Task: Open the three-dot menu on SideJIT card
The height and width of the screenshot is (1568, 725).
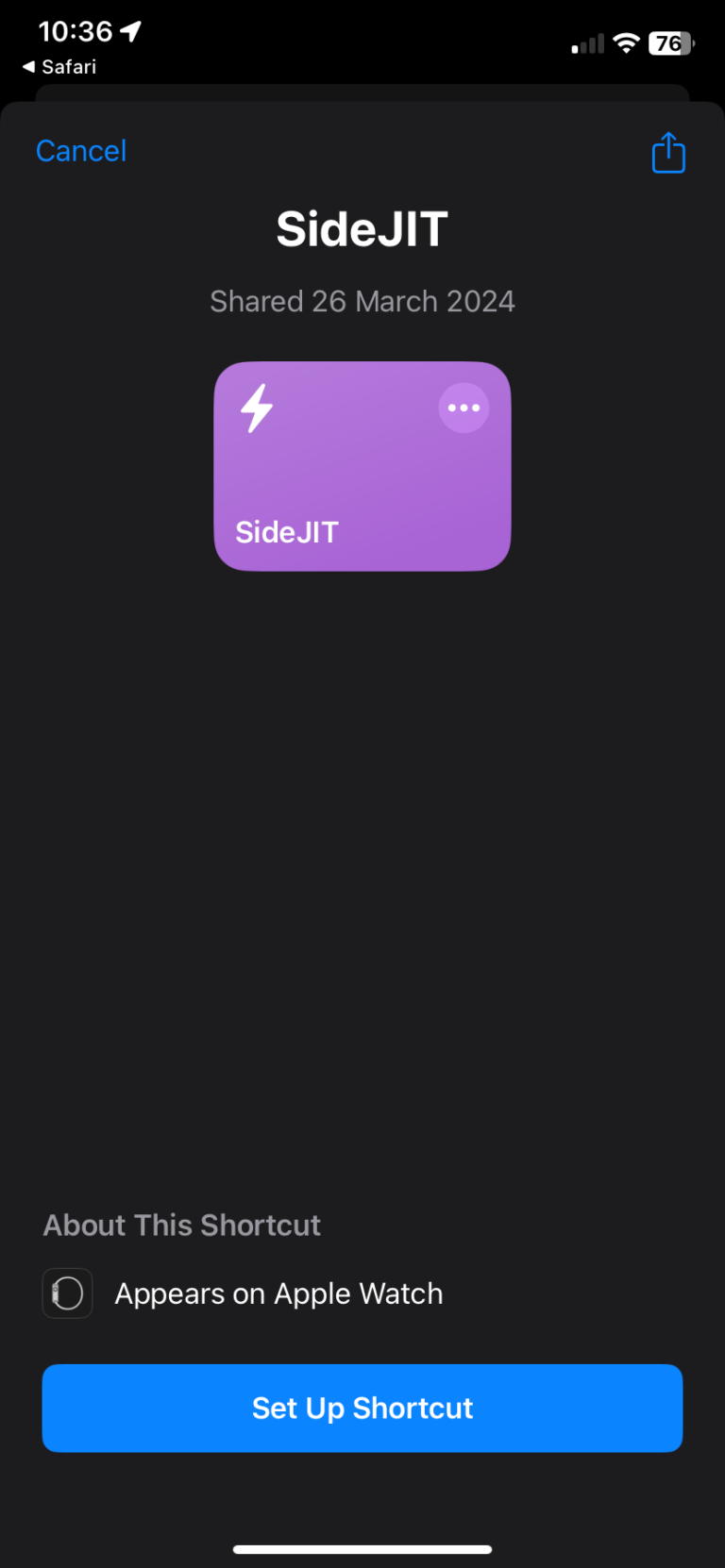Action: coord(464,408)
